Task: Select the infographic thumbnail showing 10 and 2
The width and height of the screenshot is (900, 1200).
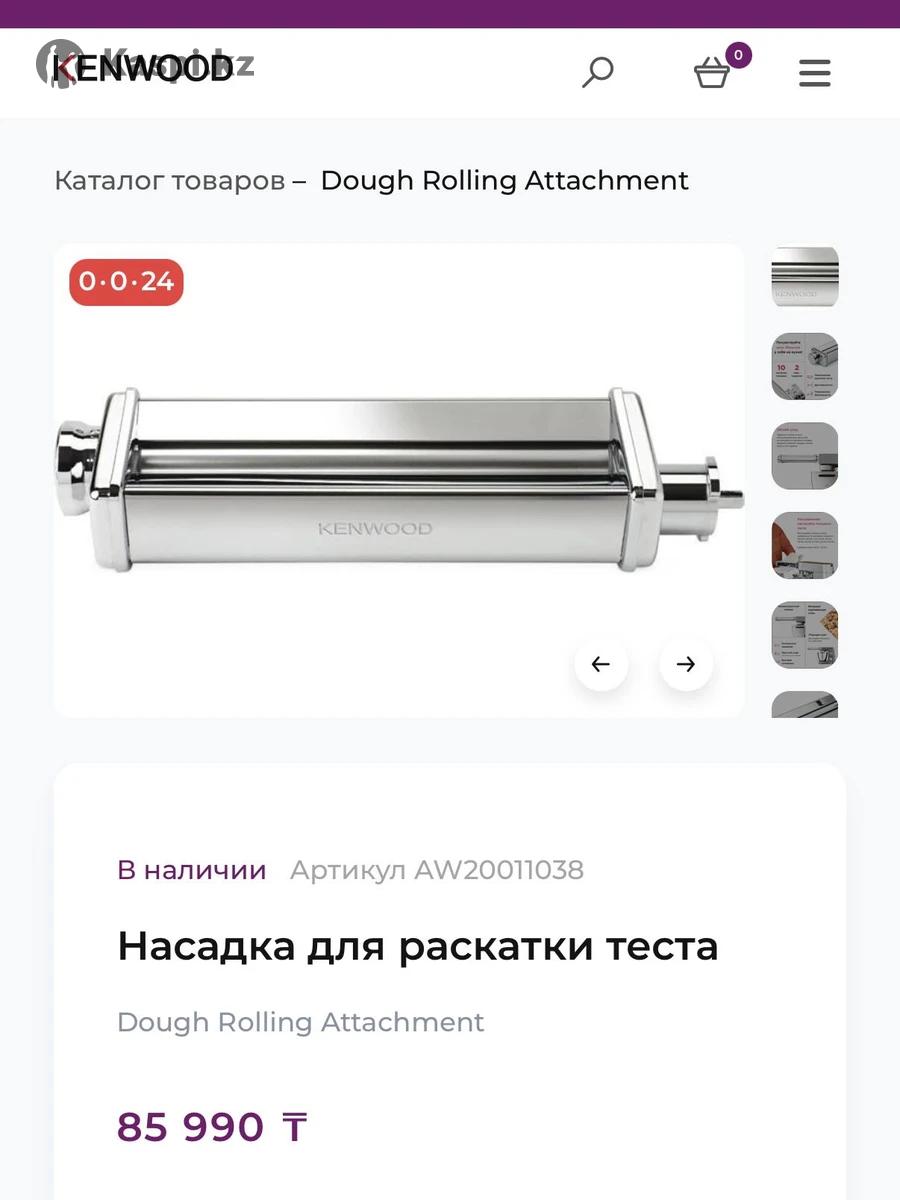Action: [805, 367]
